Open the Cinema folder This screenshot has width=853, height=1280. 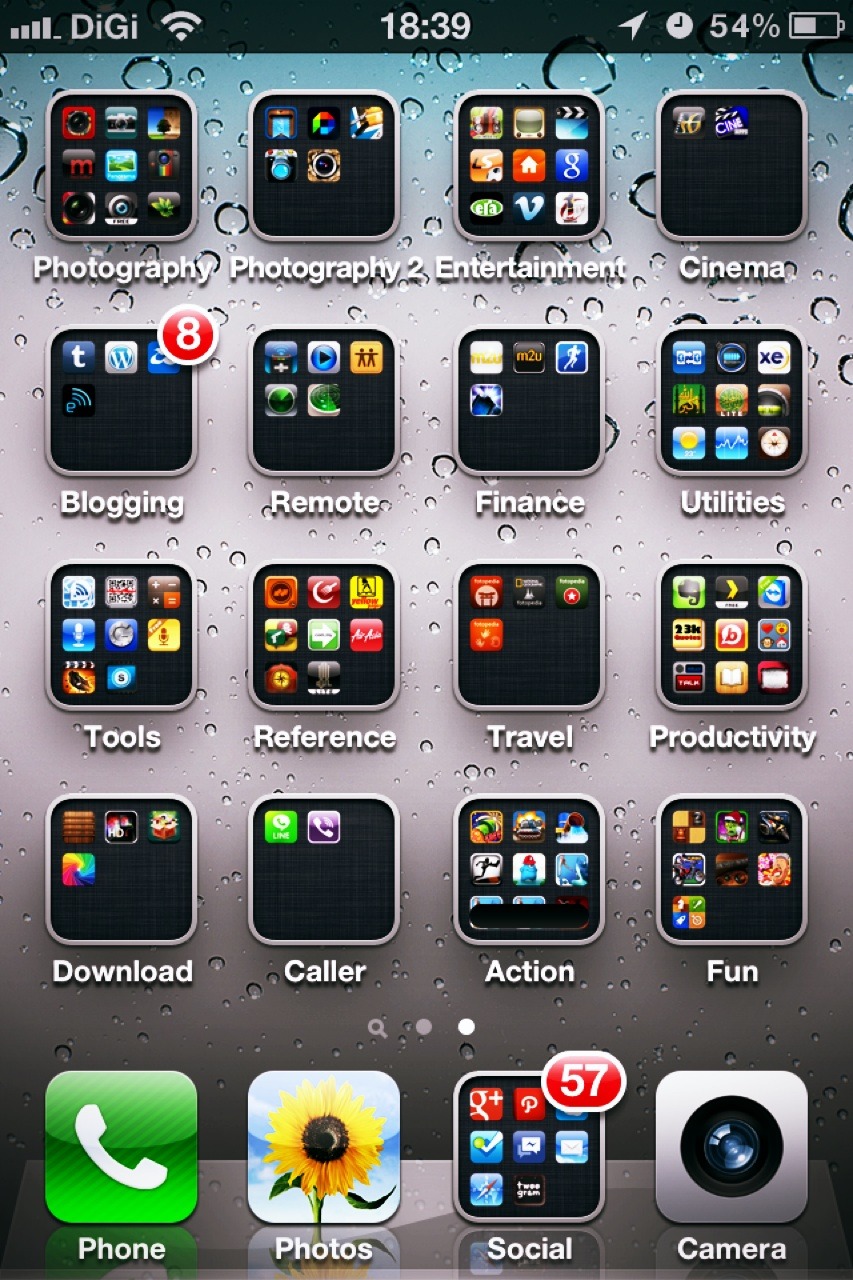[x=731, y=166]
